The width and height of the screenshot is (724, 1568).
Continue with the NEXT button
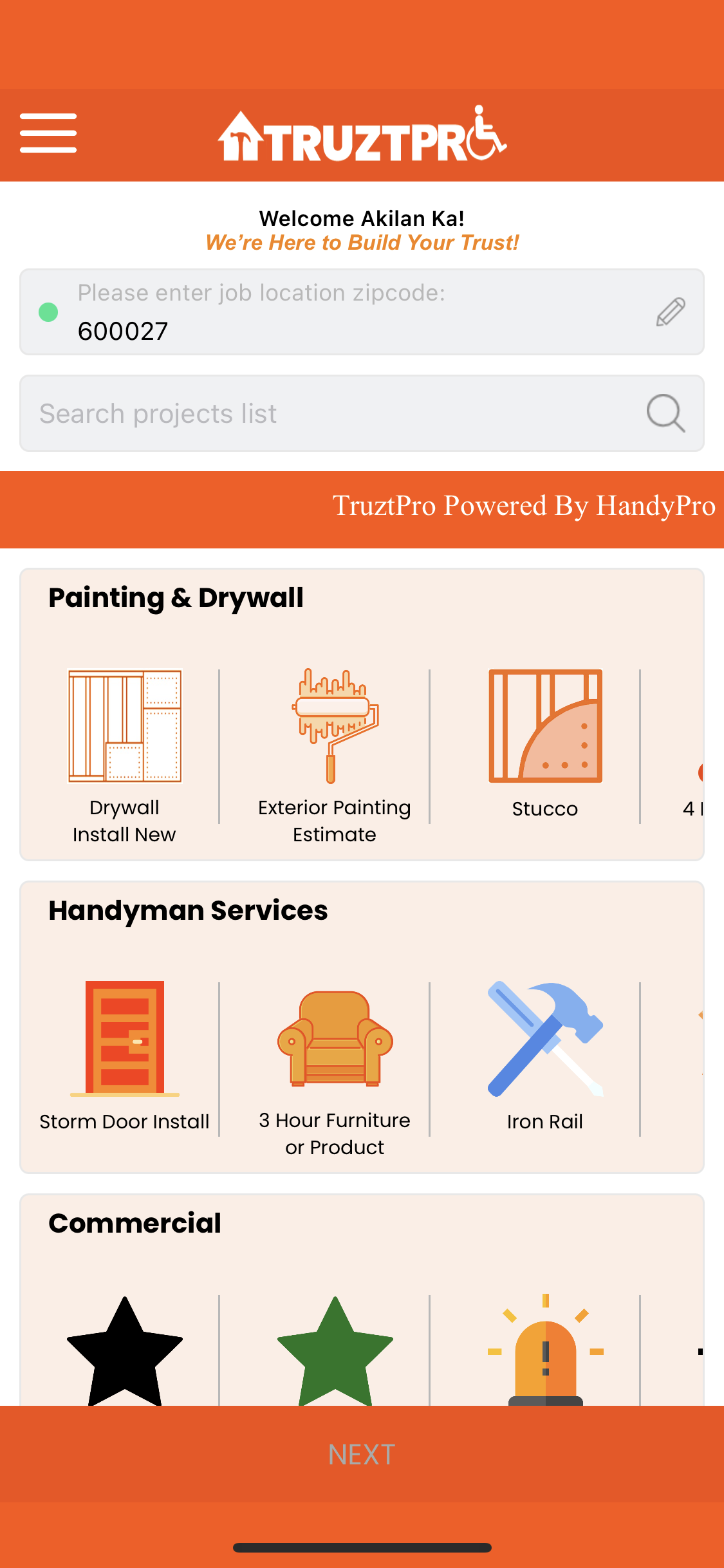(x=362, y=1455)
